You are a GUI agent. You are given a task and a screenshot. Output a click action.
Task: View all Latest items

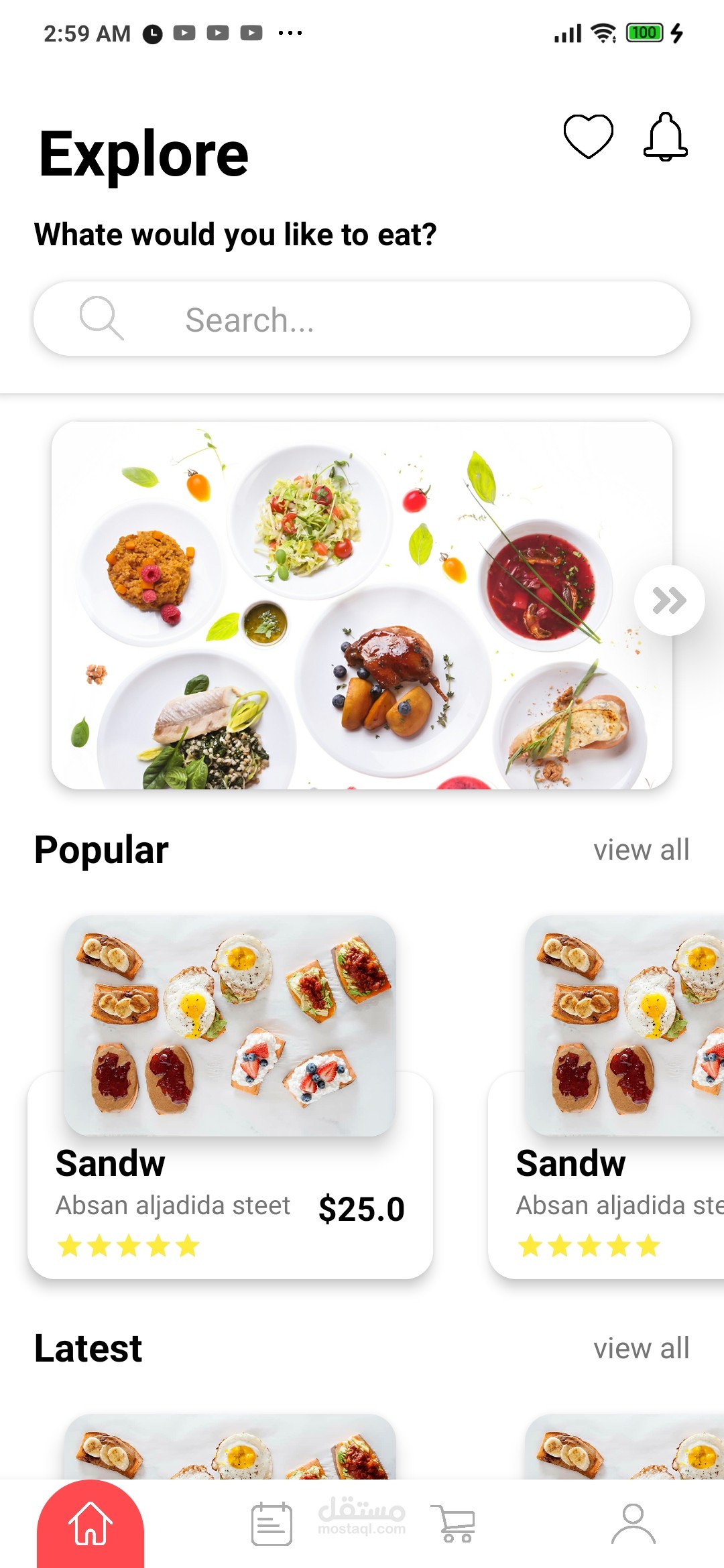pos(641,1348)
